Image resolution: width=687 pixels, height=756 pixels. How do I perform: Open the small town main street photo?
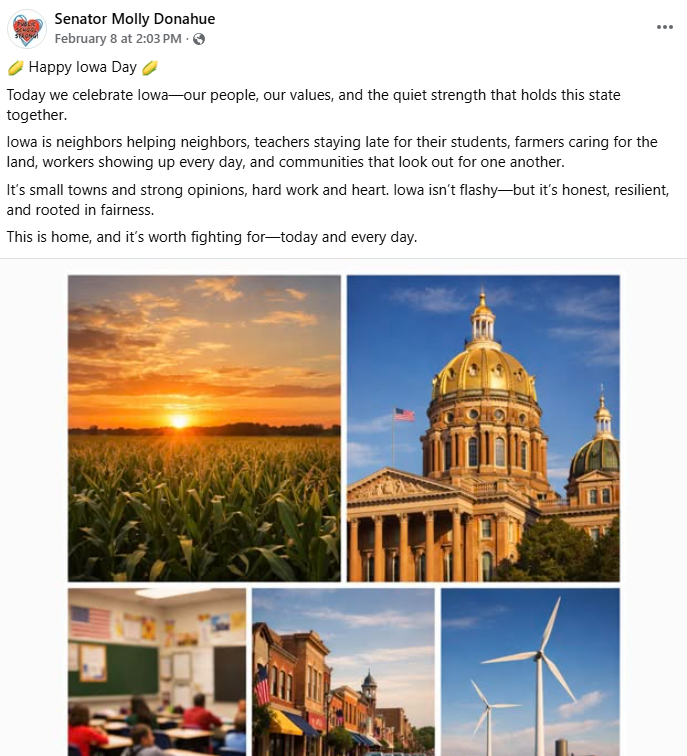click(343, 671)
